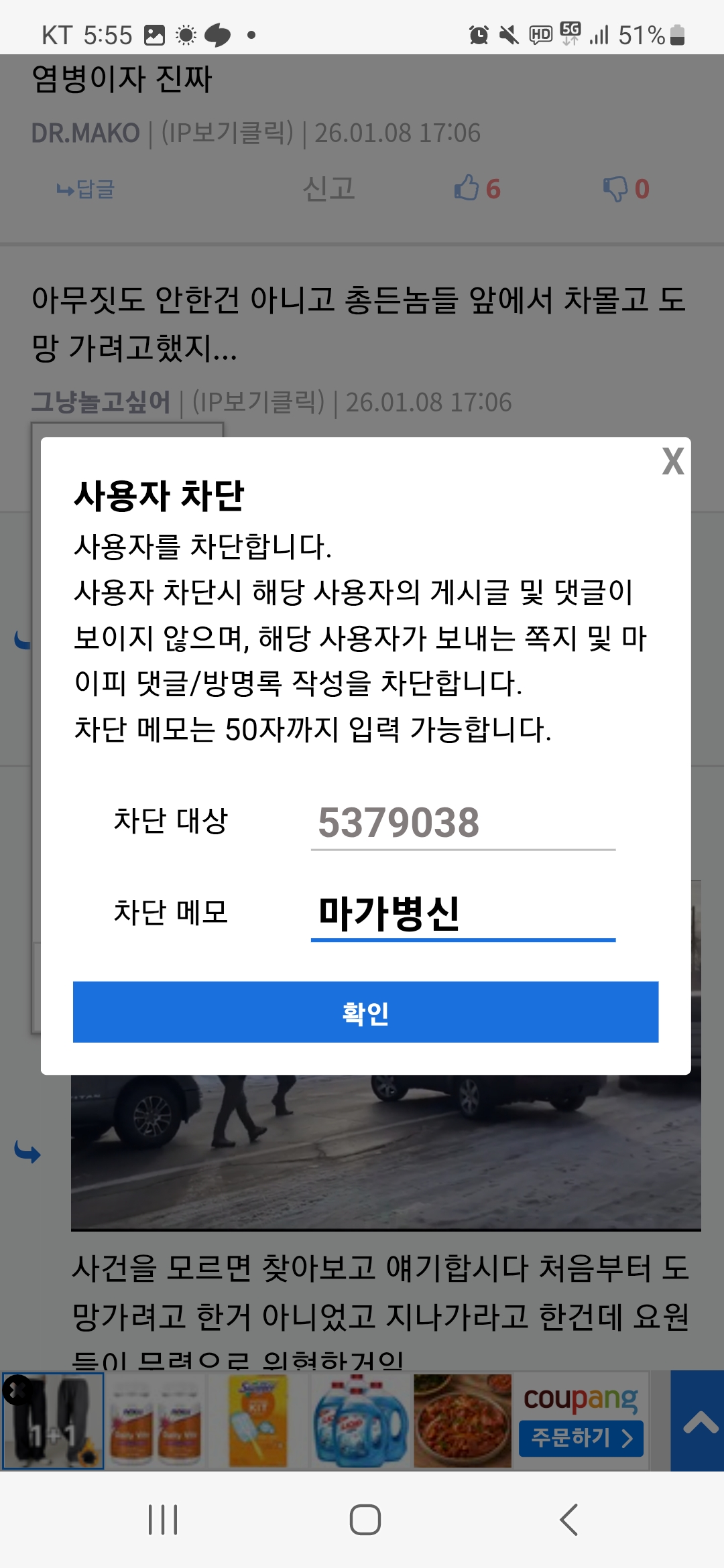
Task: Tap the 확인 button to confirm block
Action: click(x=365, y=1012)
